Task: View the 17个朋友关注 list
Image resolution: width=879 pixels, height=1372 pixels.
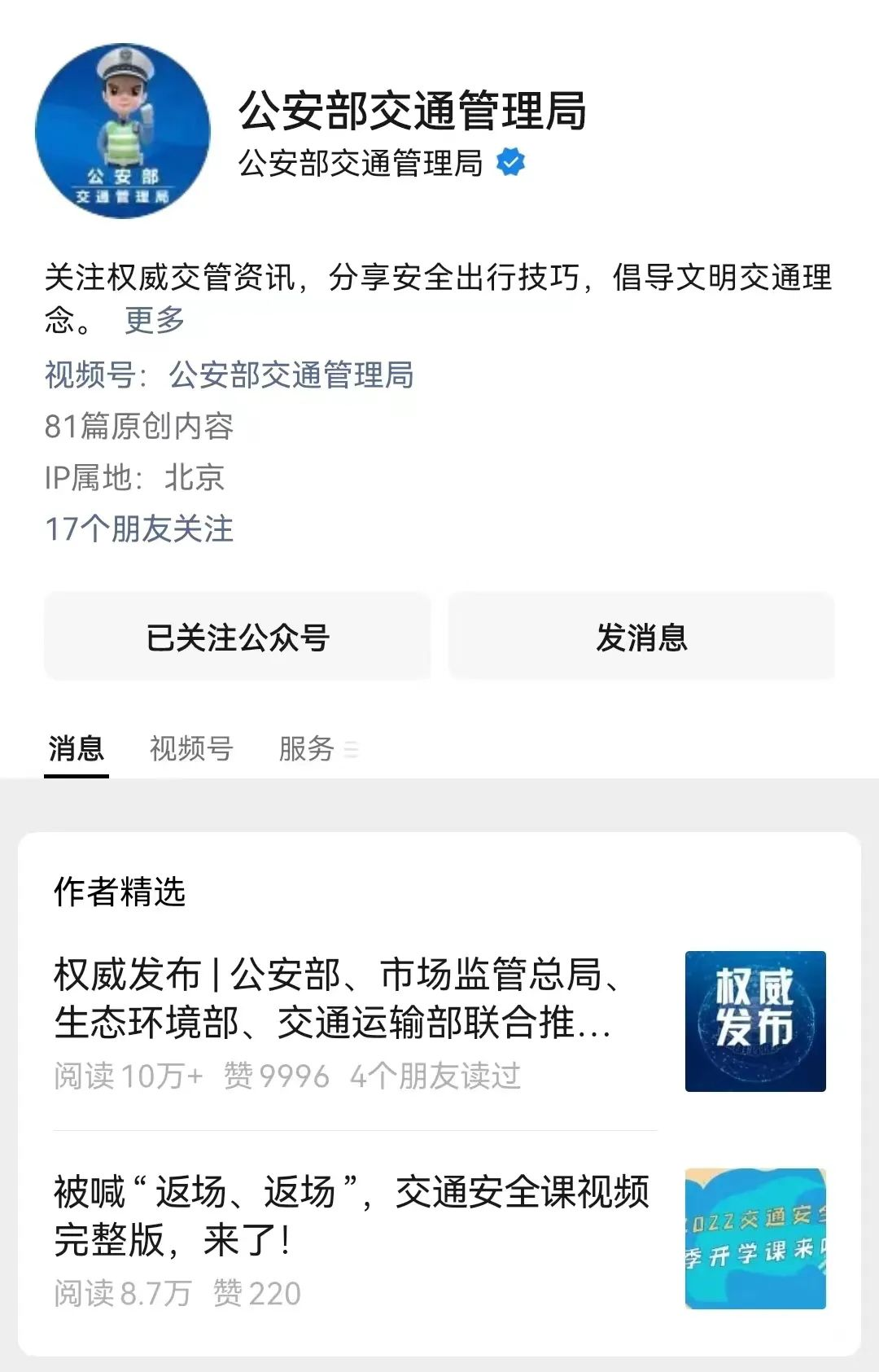Action: tap(139, 529)
